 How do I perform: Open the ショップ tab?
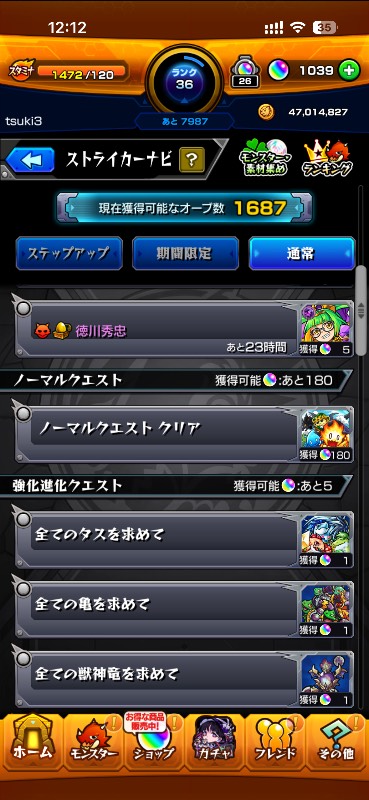pos(154,742)
